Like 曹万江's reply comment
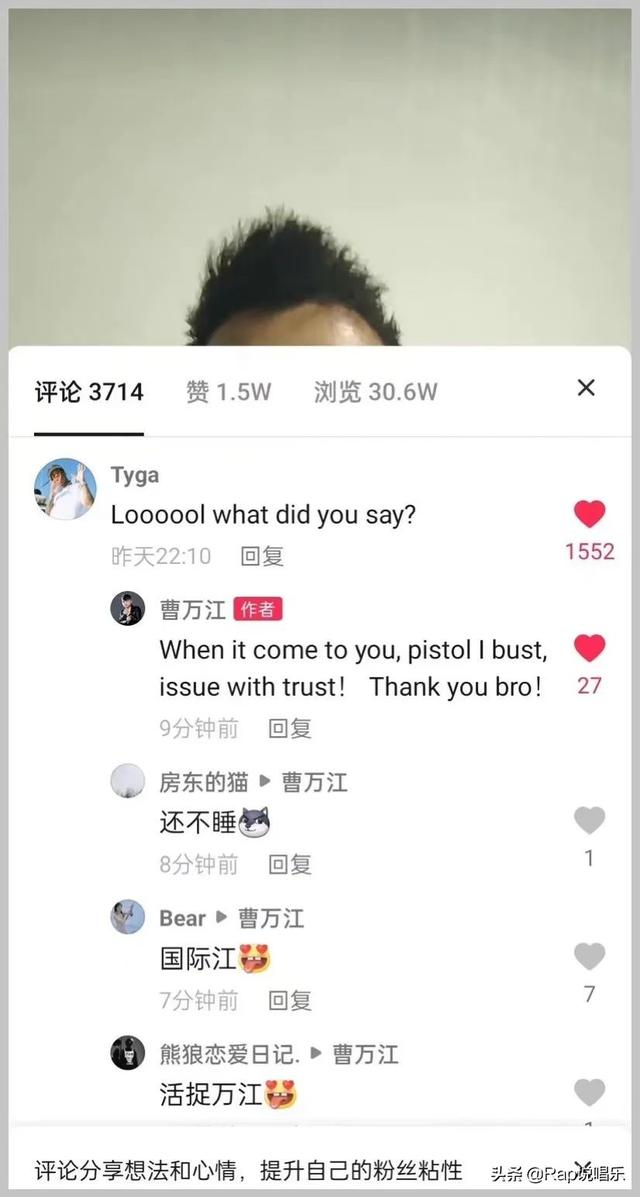The width and height of the screenshot is (640, 1197). 589,649
